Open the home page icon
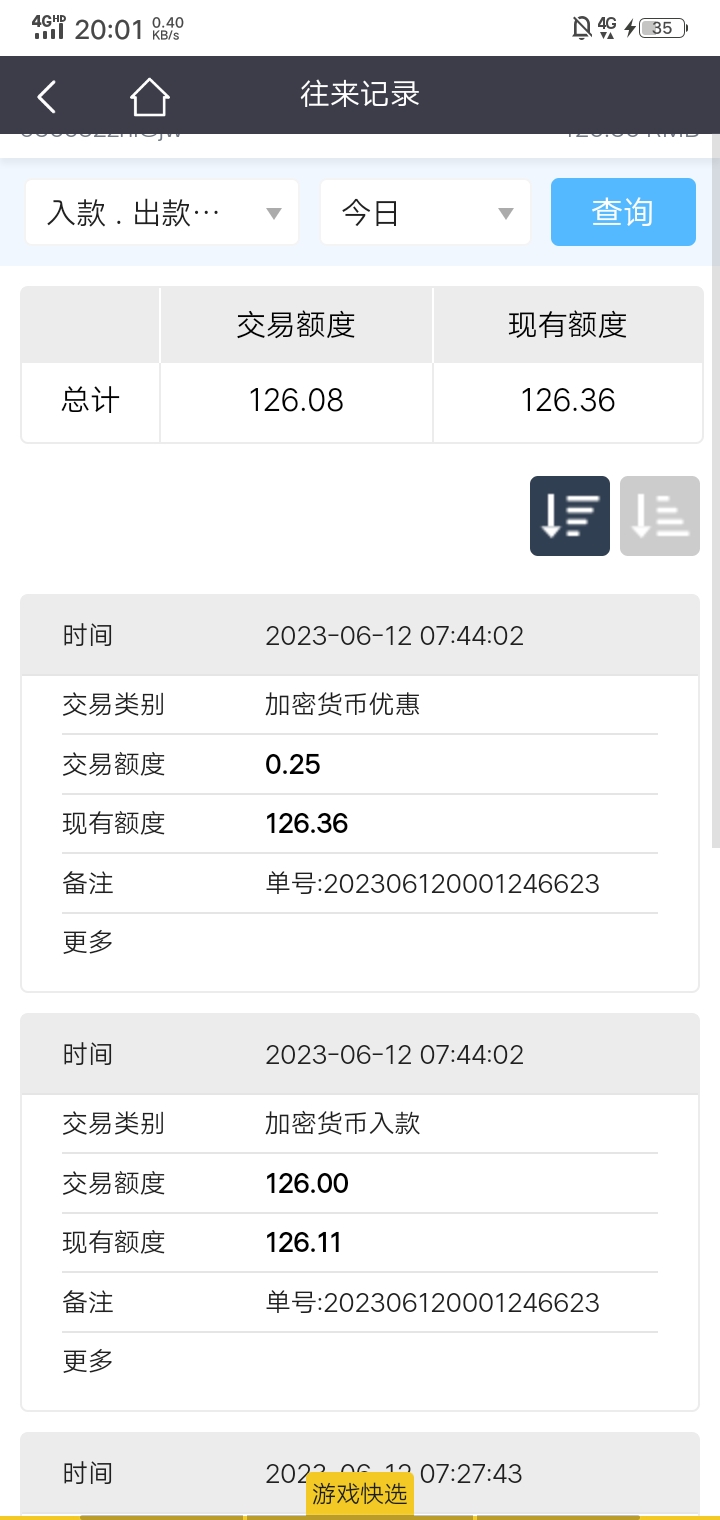 (x=149, y=96)
